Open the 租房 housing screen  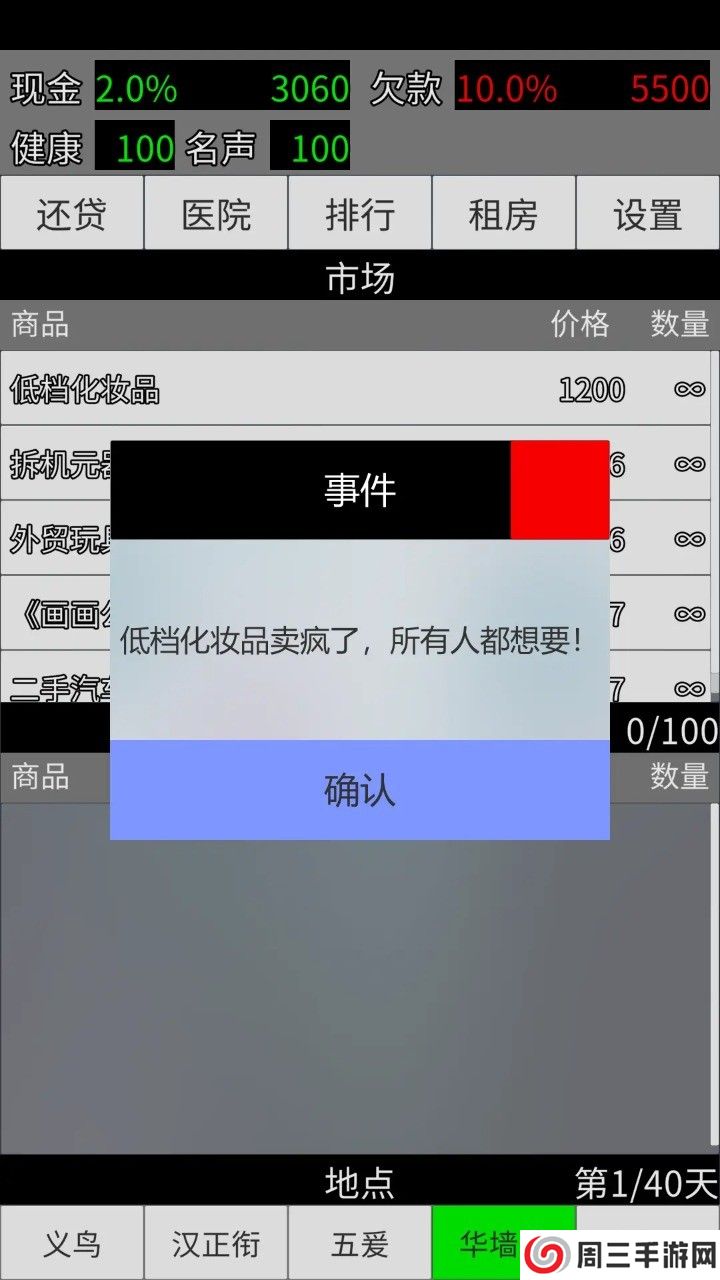(504, 213)
